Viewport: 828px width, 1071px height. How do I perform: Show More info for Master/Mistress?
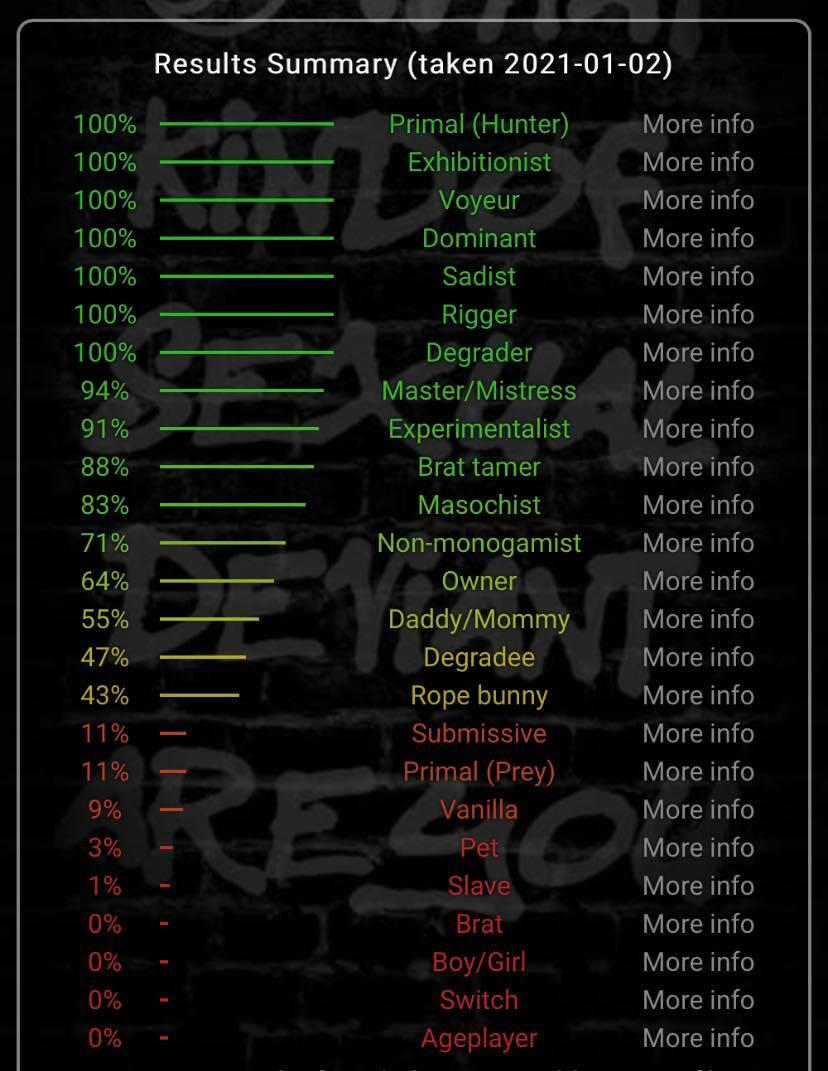(x=698, y=391)
